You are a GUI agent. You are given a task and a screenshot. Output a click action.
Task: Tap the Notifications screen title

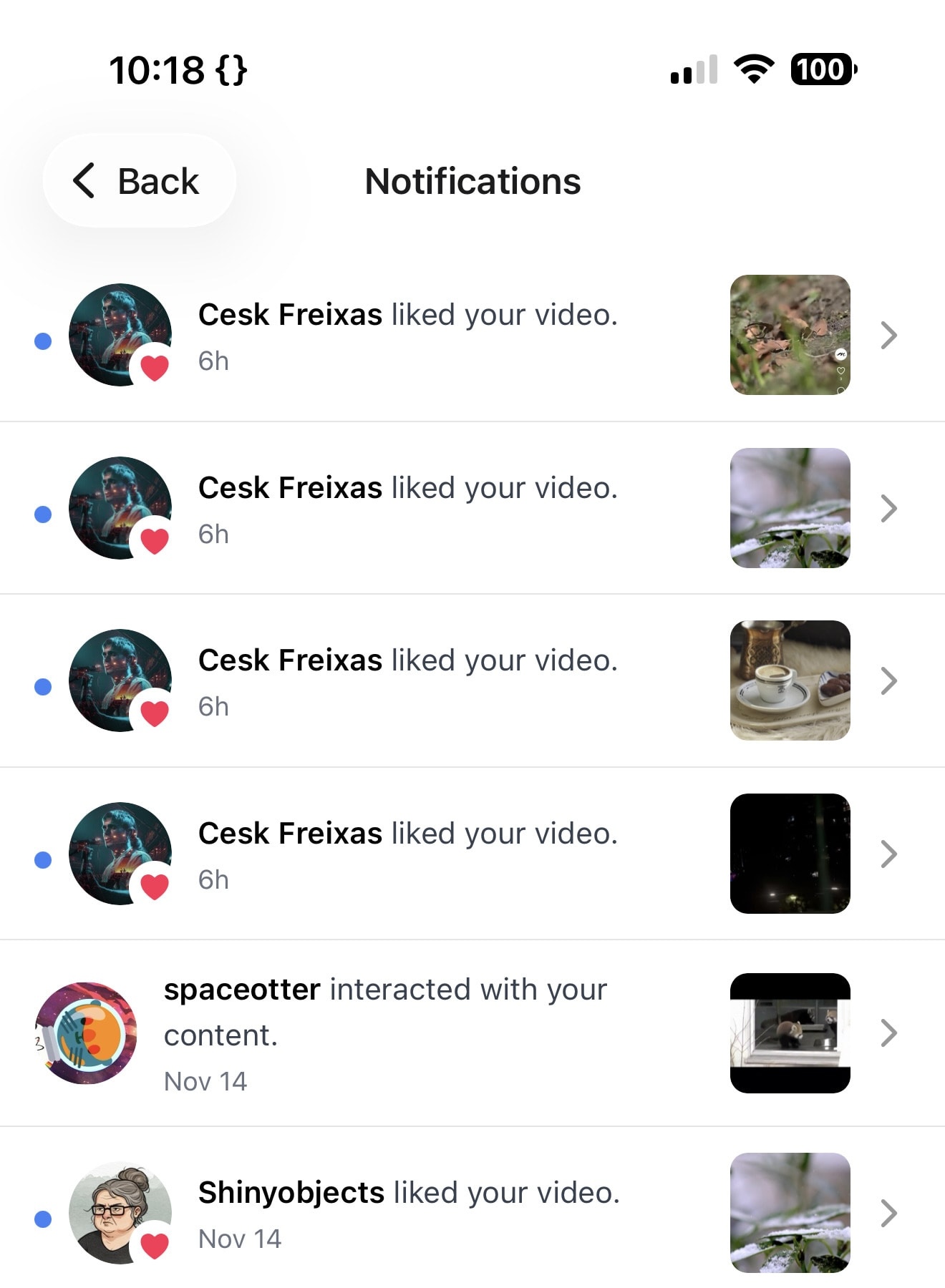[x=472, y=182]
